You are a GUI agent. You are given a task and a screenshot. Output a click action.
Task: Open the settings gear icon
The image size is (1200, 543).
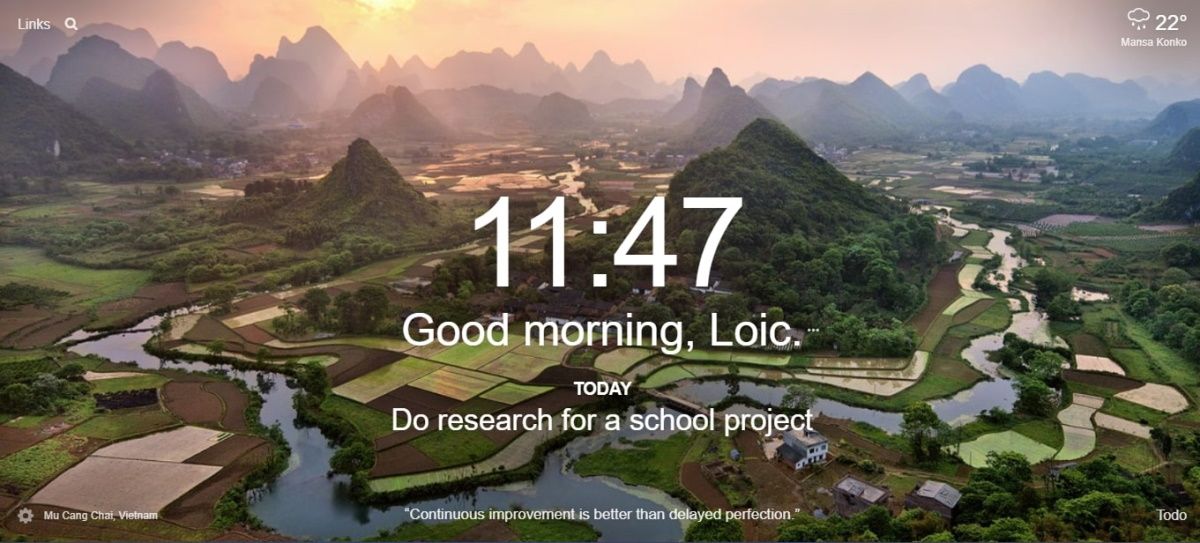(x=25, y=515)
